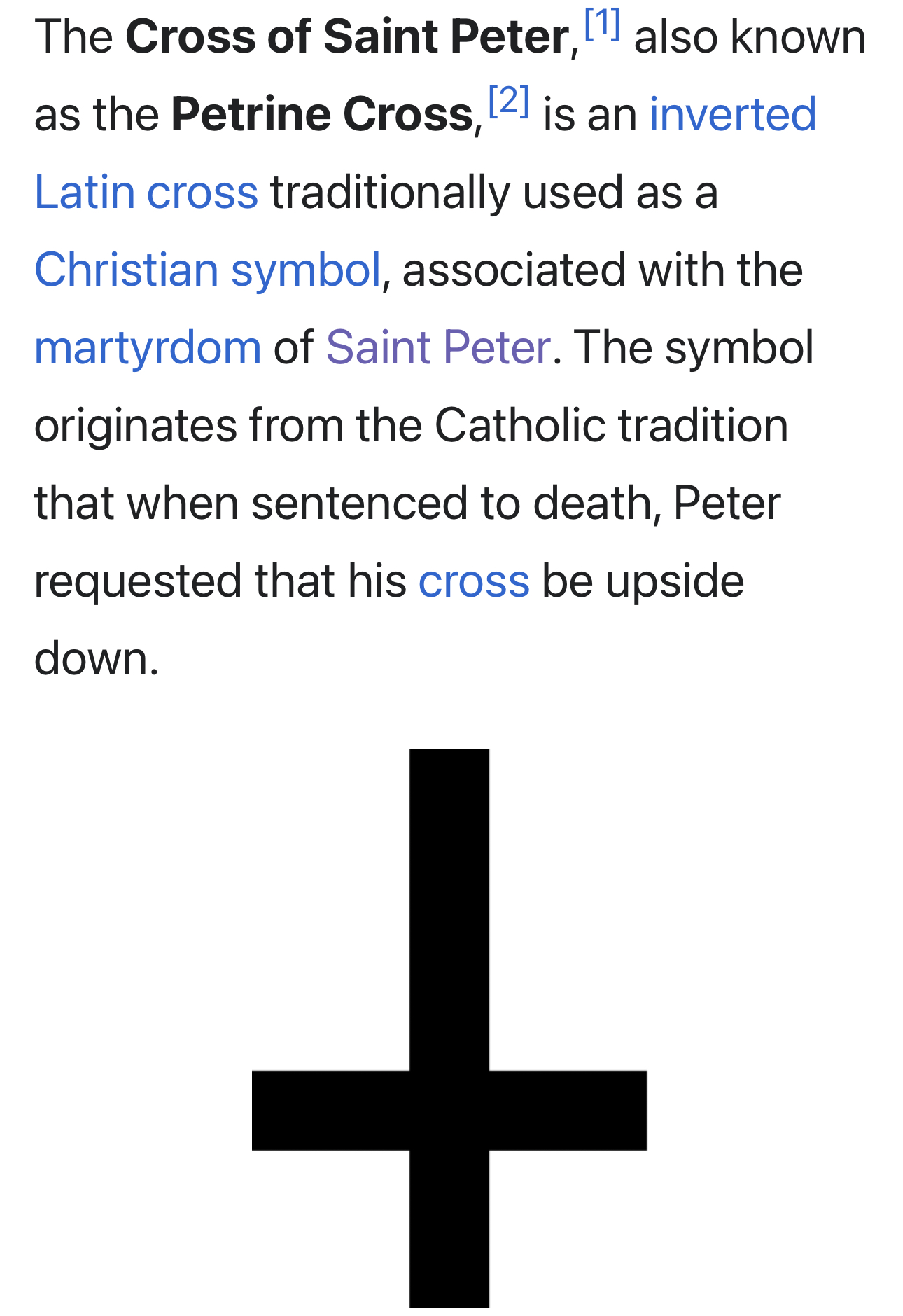Open the inverted Latin cross link
The width and height of the screenshot is (903, 1316).
(732, 114)
